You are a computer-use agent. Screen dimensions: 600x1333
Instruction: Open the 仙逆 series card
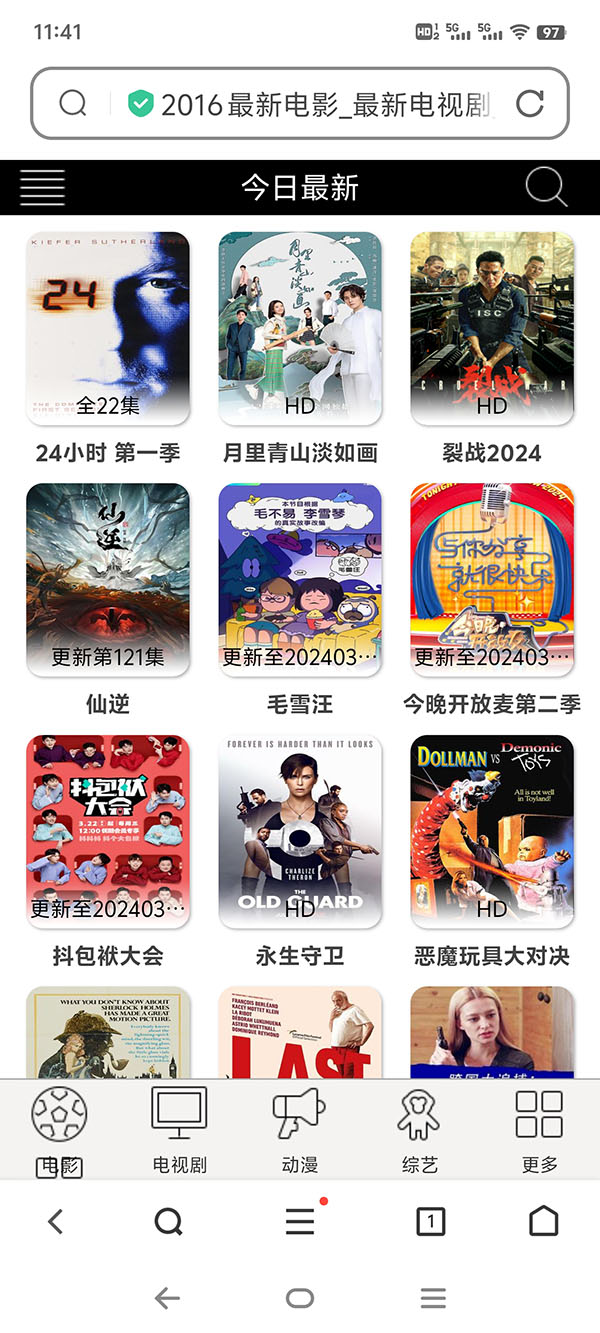click(108, 580)
